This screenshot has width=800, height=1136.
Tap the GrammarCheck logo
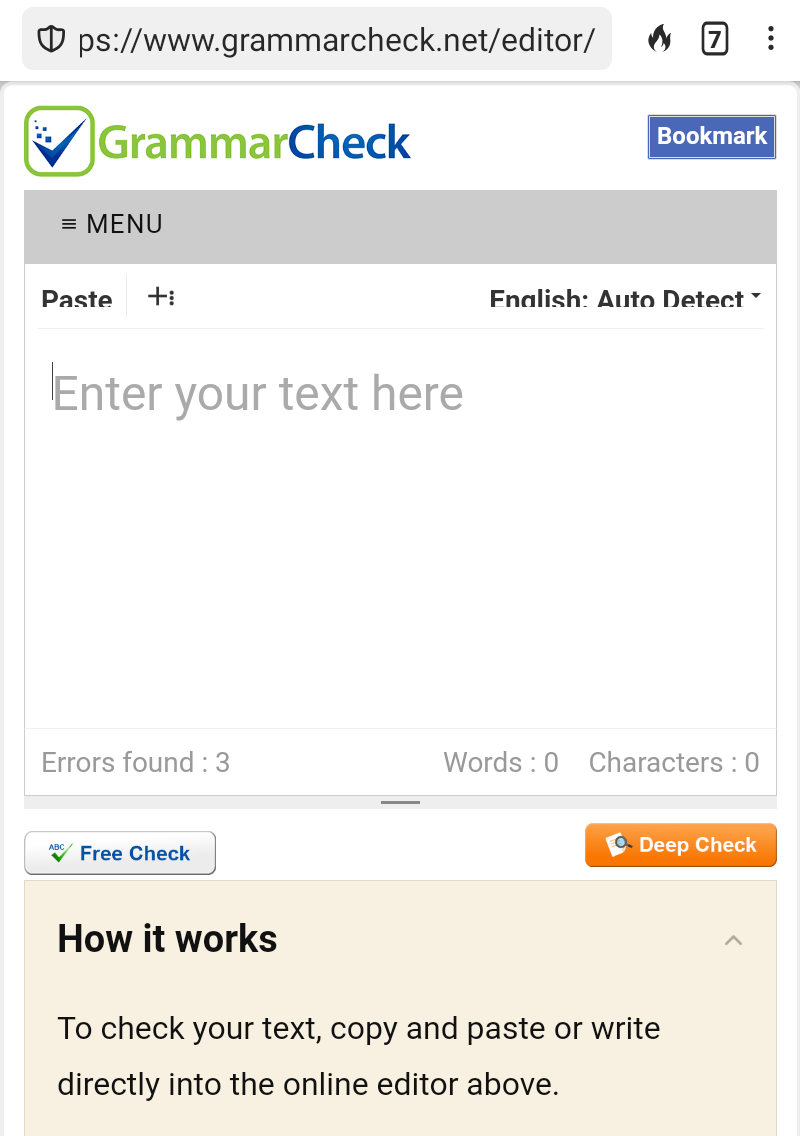pyautogui.click(x=218, y=142)
